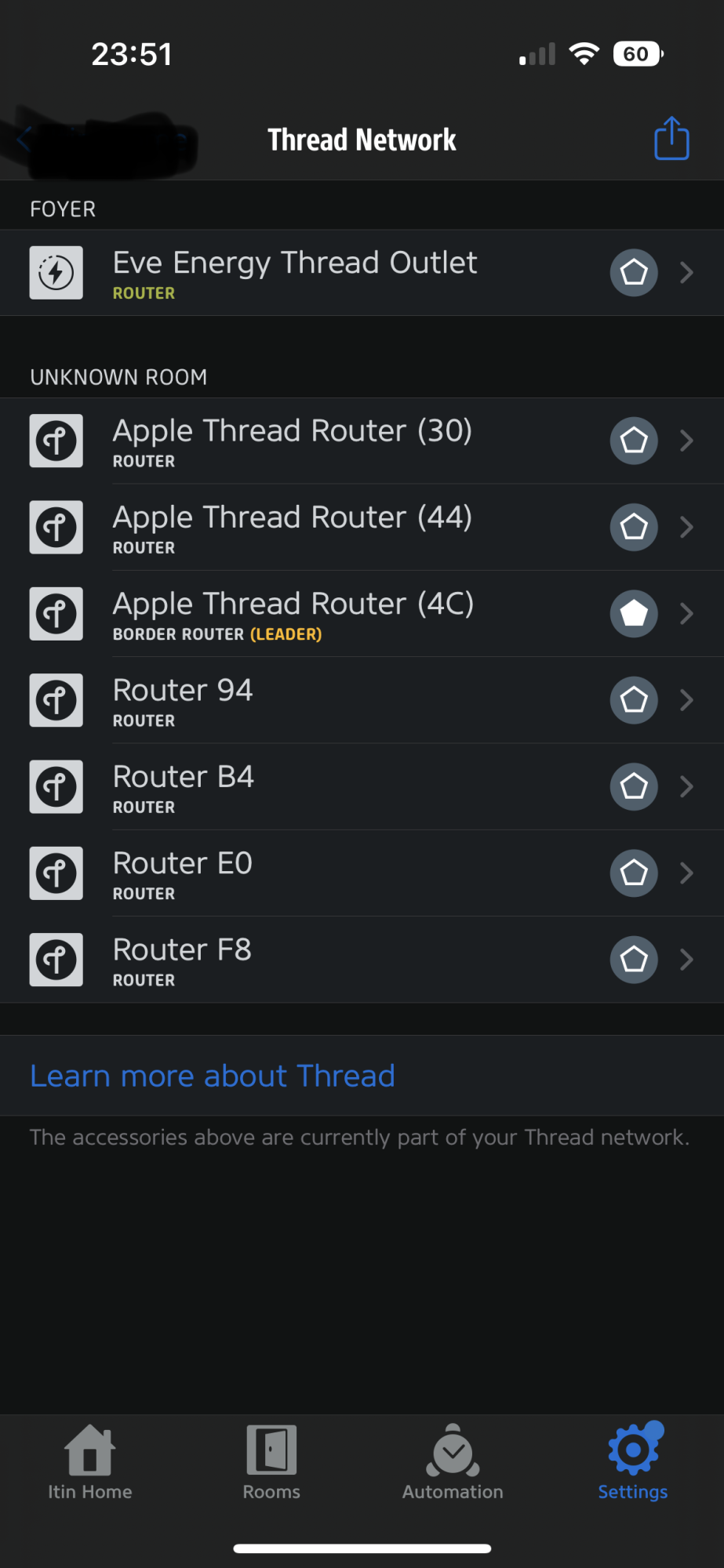724x1568 pixels.
Task: Open Apple Thread Router (4C) leader
Action: pos(362,614)
